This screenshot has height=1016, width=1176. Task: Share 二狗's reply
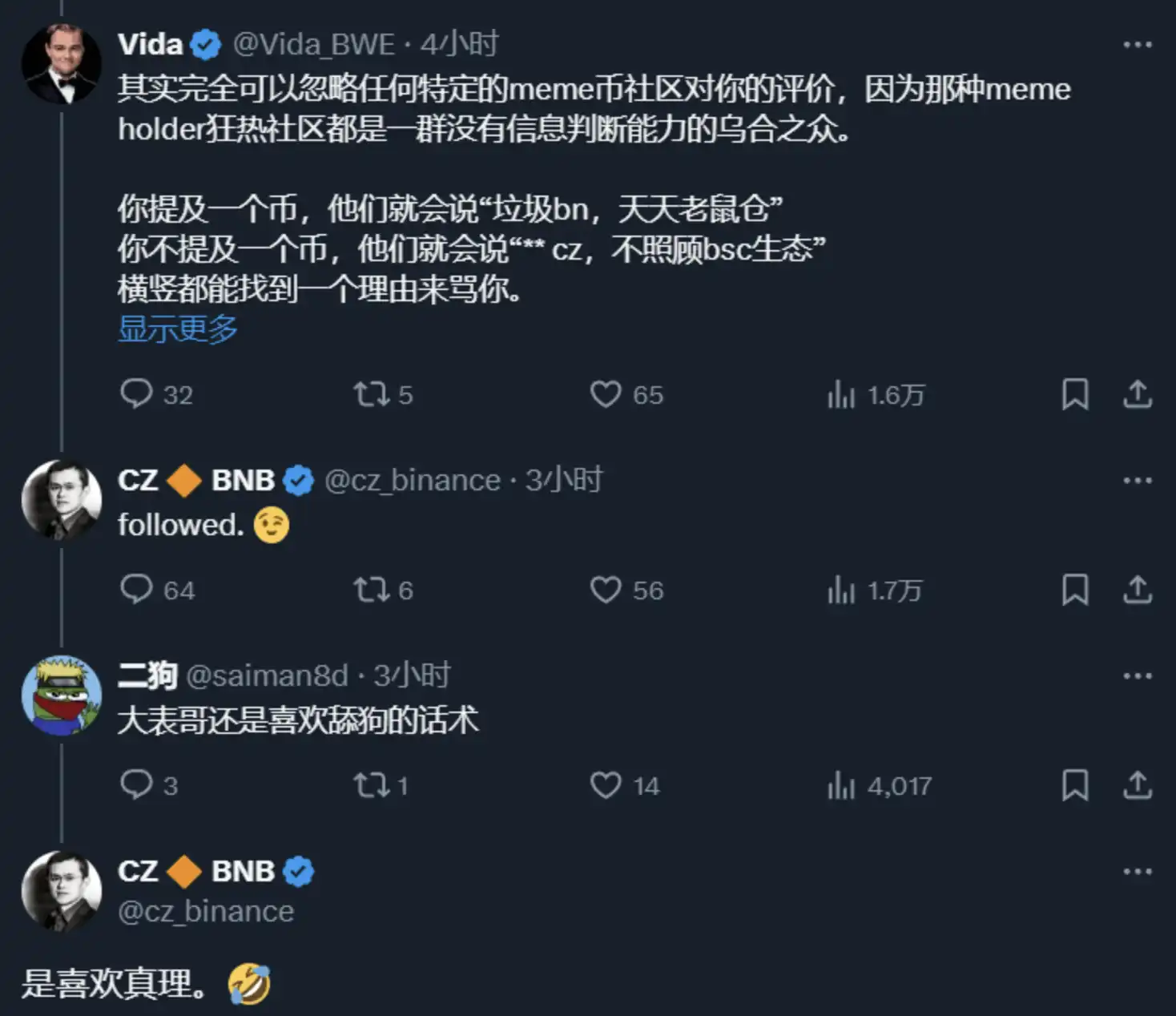coord(1137,785)
